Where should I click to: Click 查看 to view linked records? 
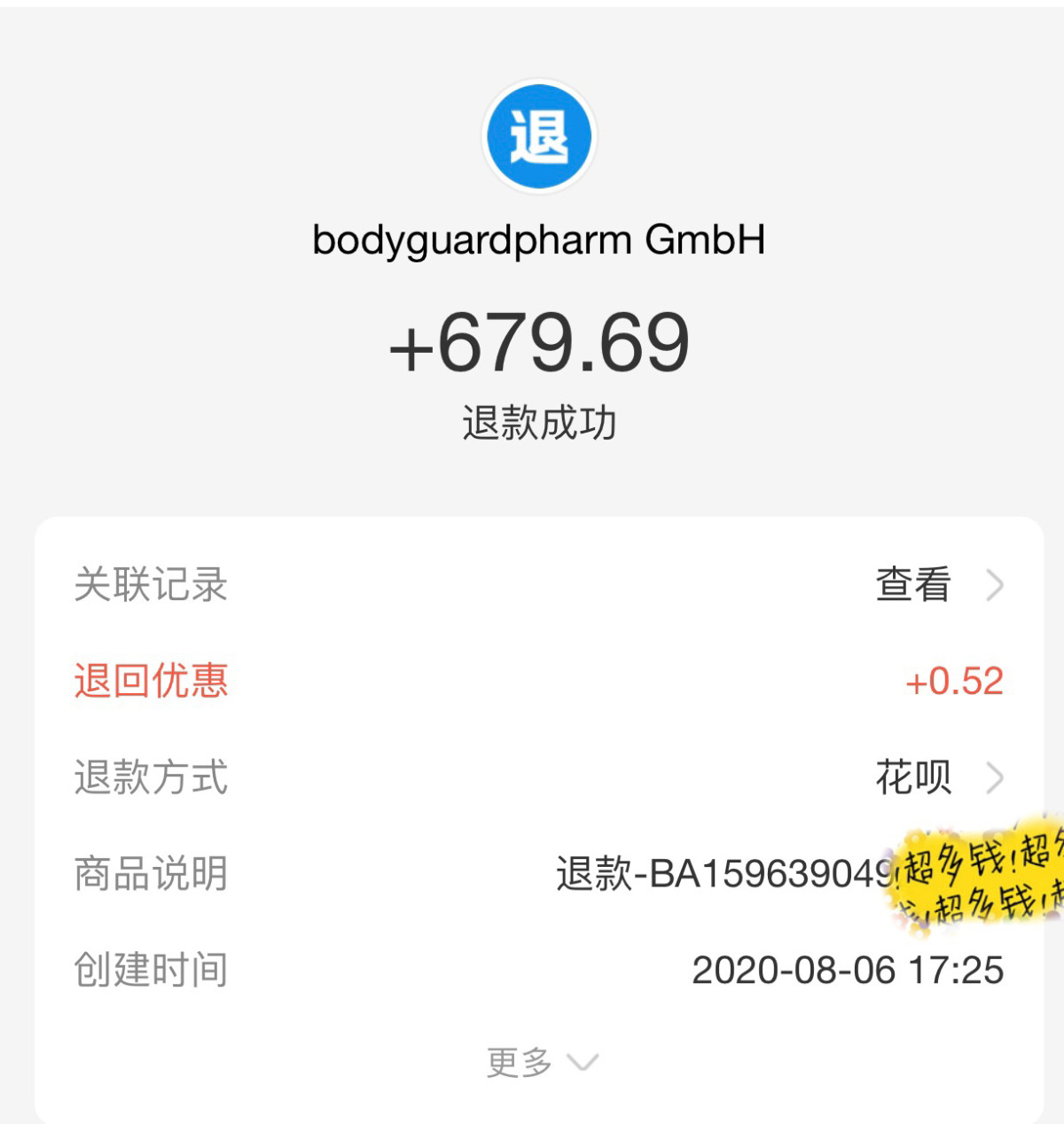click(x=913, y=584)
